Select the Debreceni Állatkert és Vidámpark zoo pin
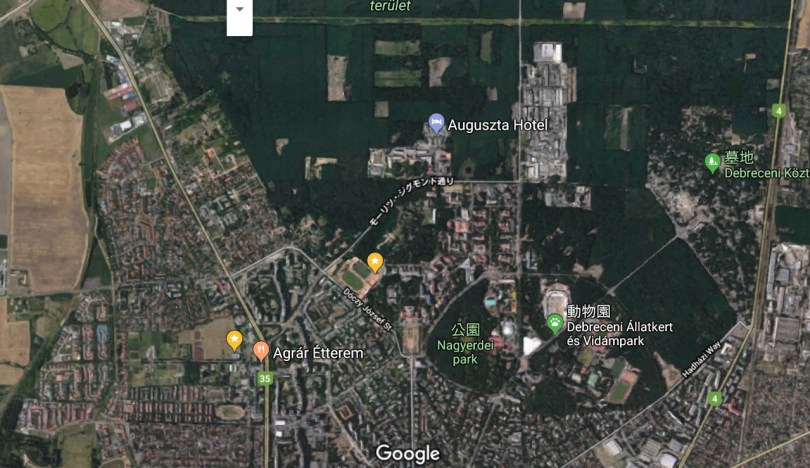The image size is (810, 468). [554, 322]
